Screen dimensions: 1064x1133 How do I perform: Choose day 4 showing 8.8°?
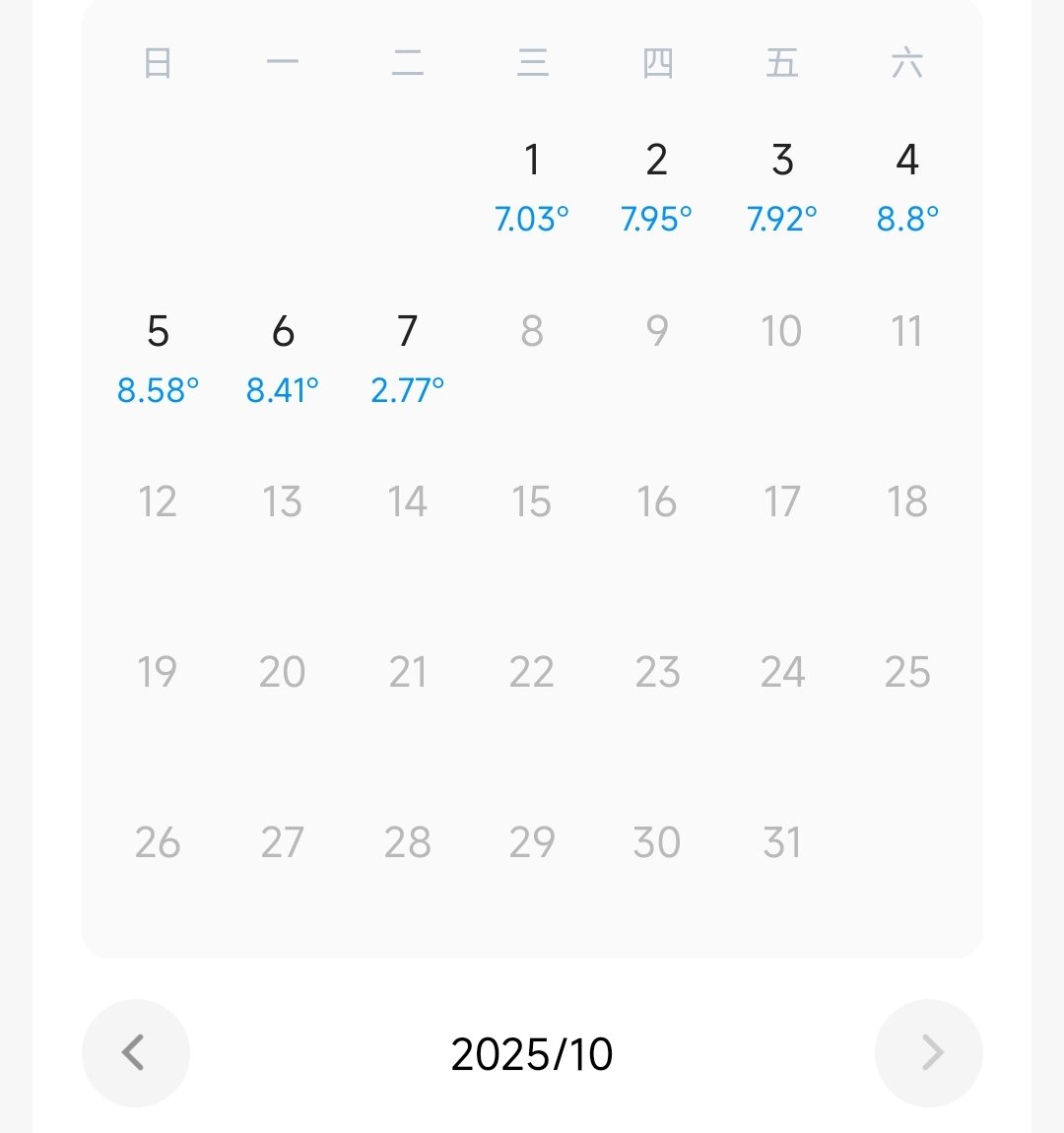(x=907, y=185)
